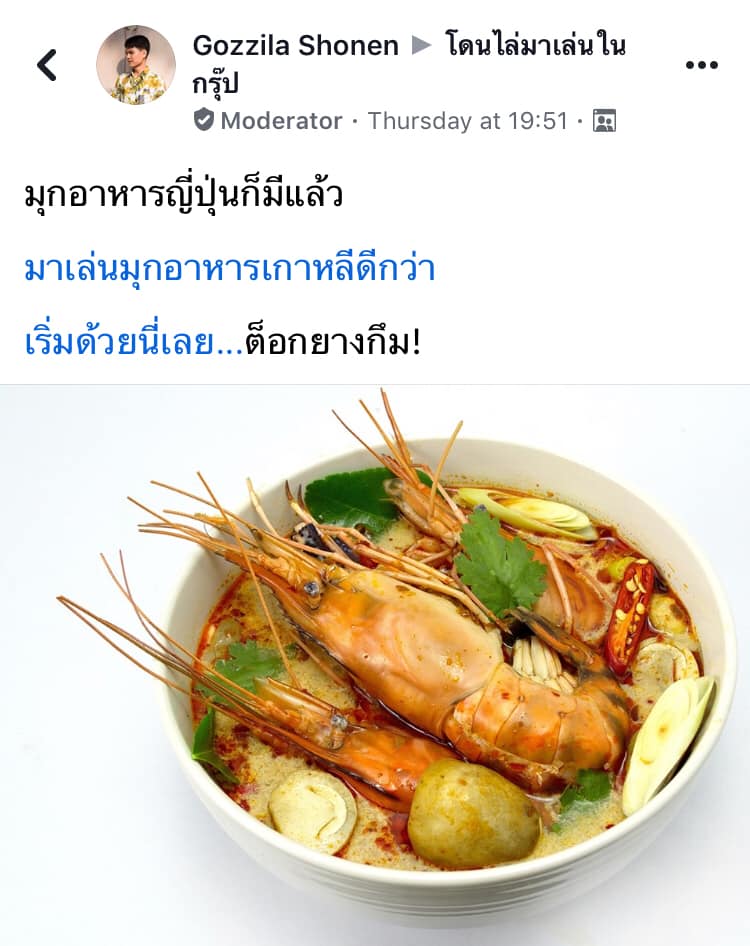The image size is (750, 946).
Task: Open the post overflow menu
Action: tap(701, 65)
